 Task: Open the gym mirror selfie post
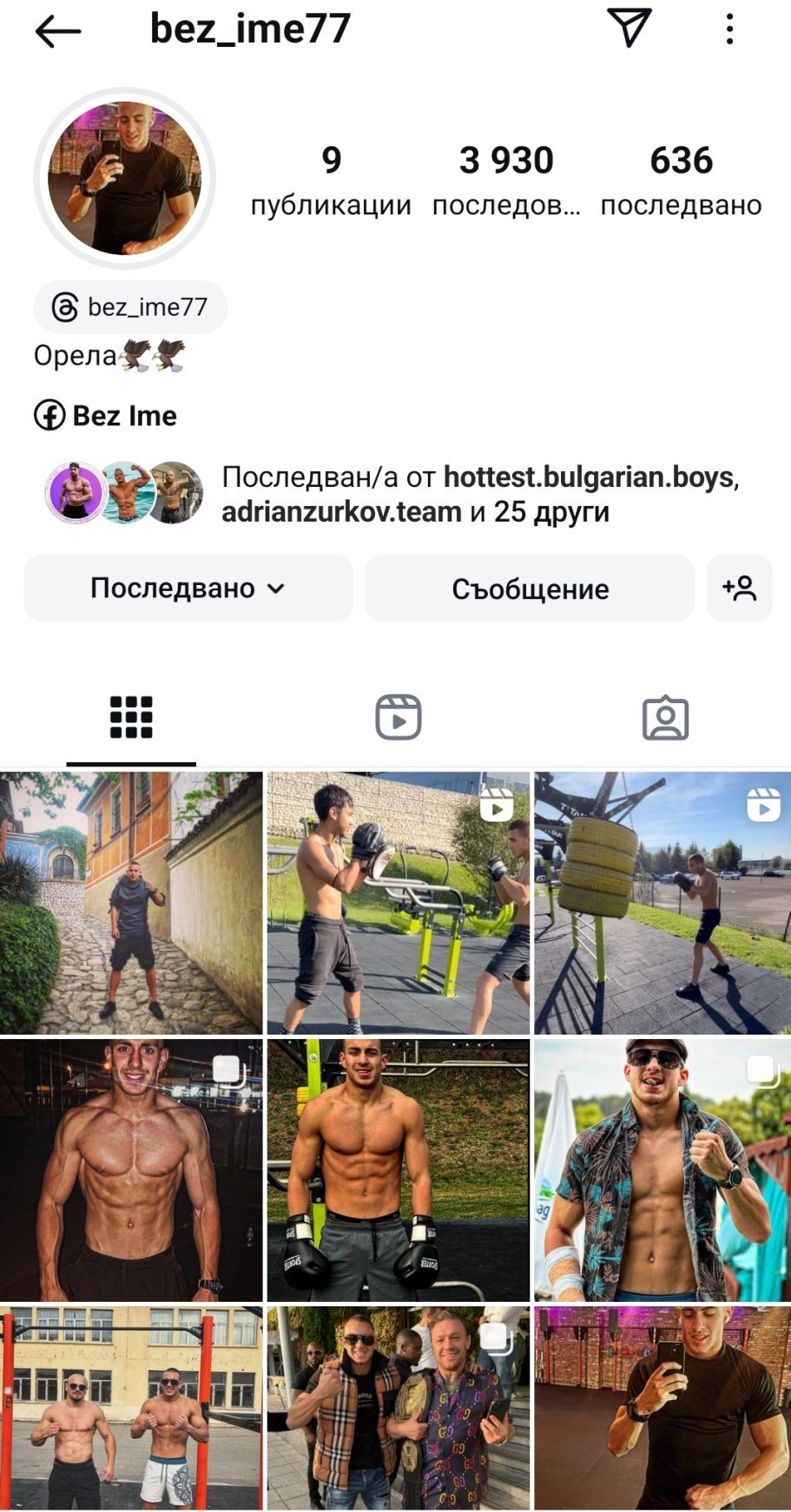662,1408
